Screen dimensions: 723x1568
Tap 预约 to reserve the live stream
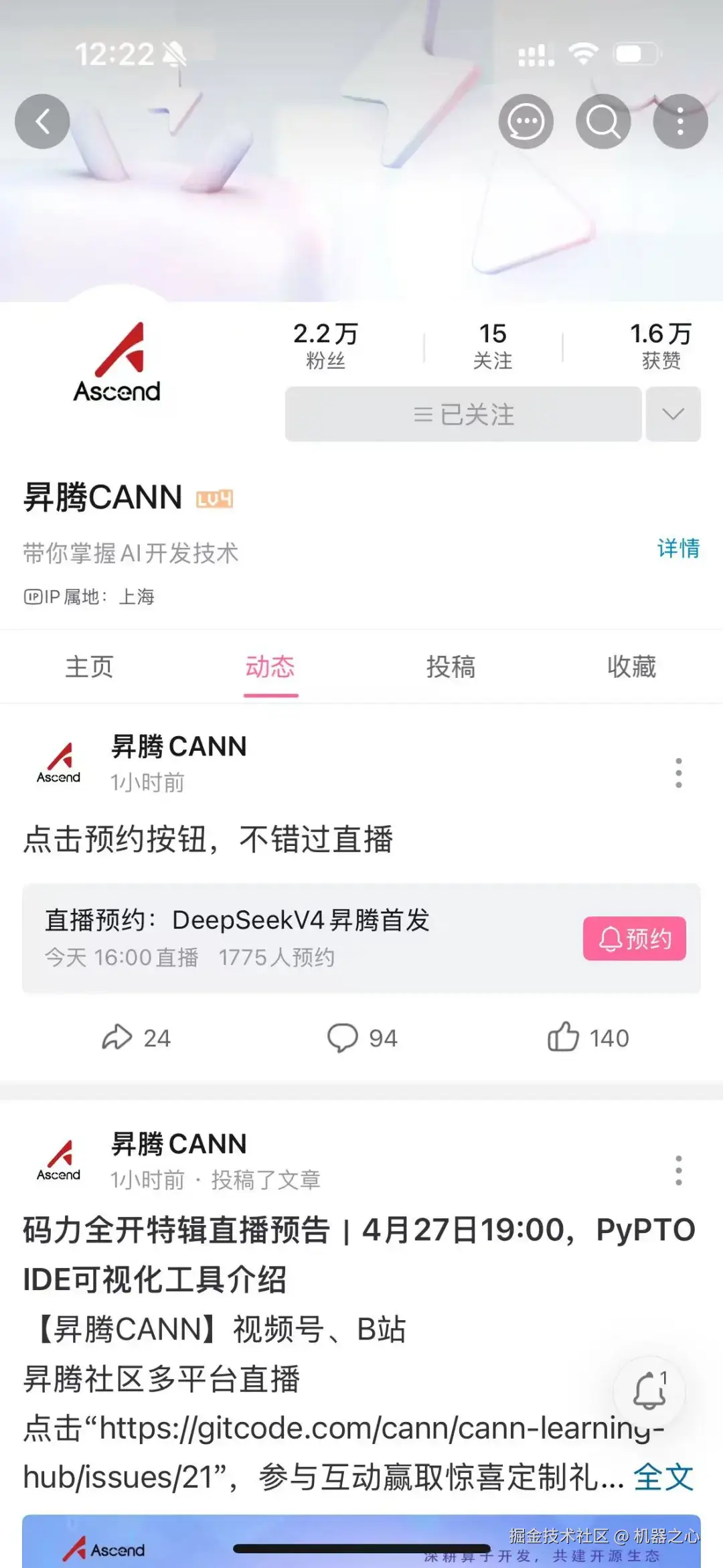tap(633, 939)
